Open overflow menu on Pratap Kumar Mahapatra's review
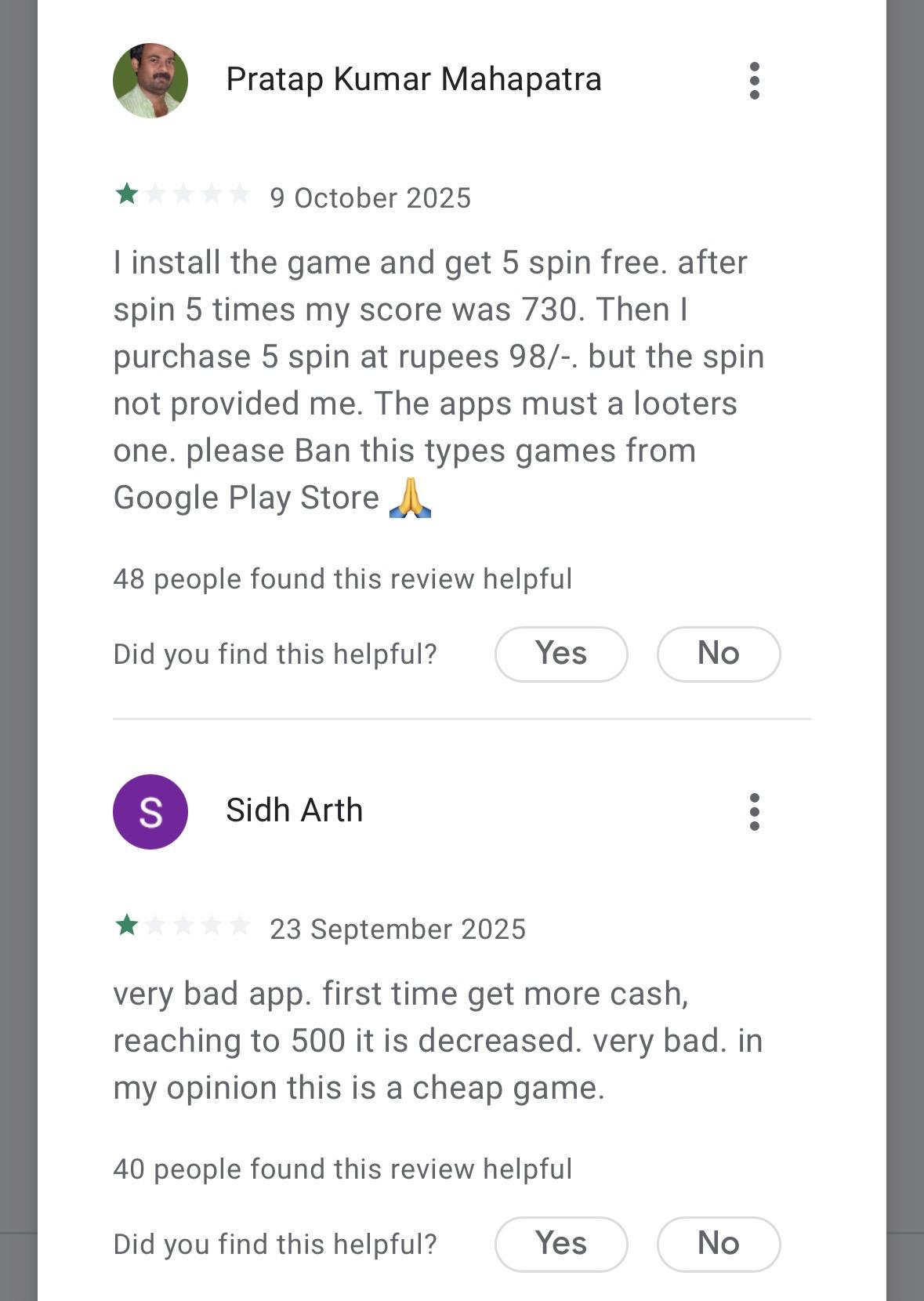The image size is (924, 1301). pos(754,81)
